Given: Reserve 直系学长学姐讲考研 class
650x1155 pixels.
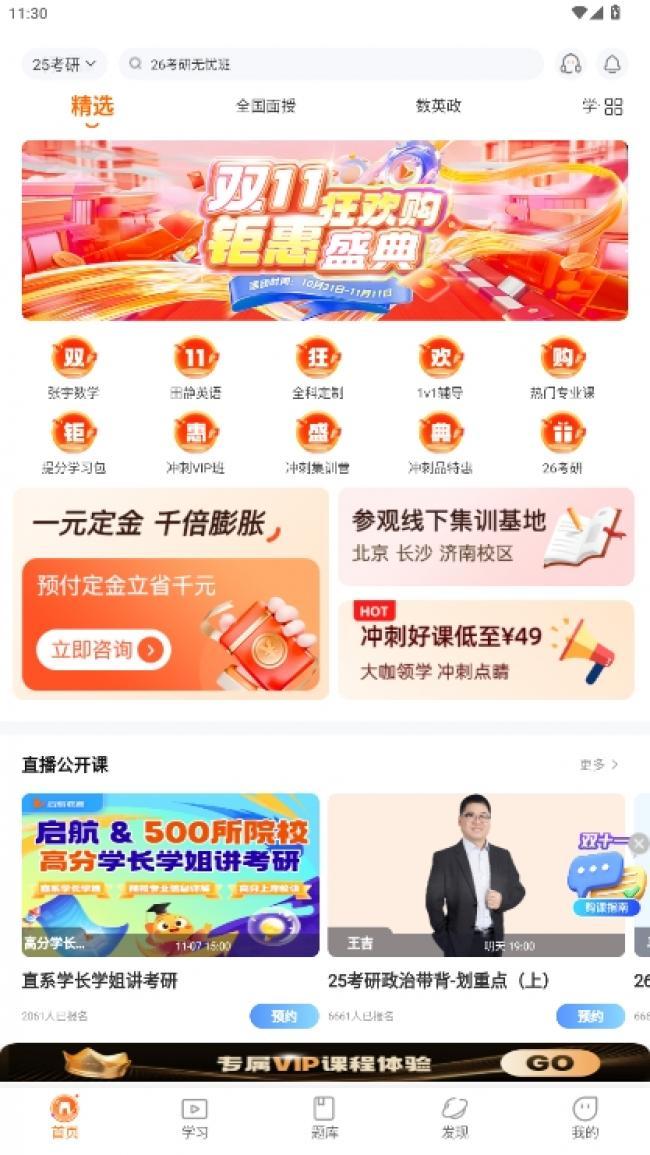Looking at the screenshot, I should click(284, 1016).
